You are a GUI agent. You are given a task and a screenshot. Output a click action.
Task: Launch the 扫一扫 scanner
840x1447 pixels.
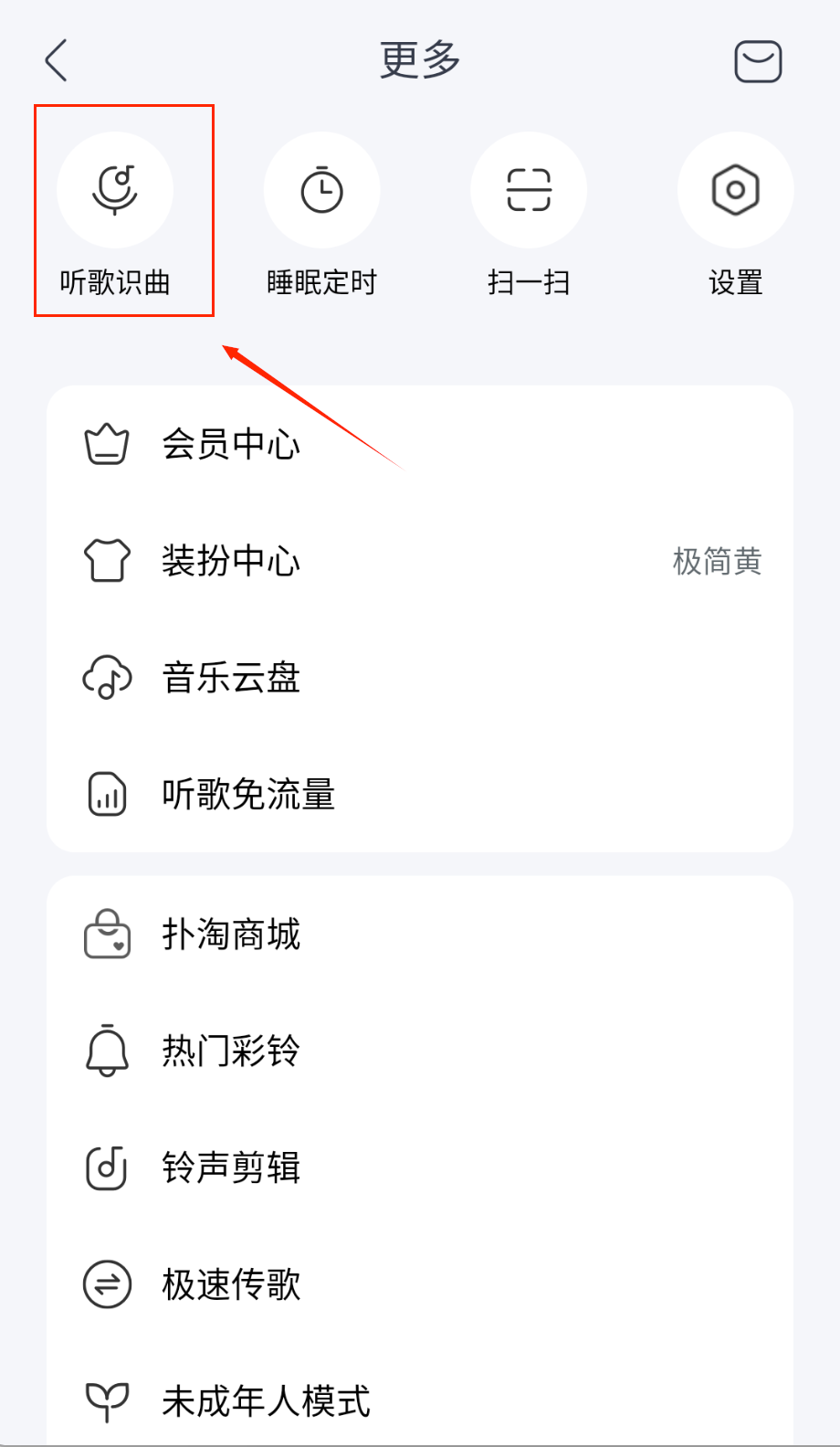pyautogui.click(x=529, y=191)
